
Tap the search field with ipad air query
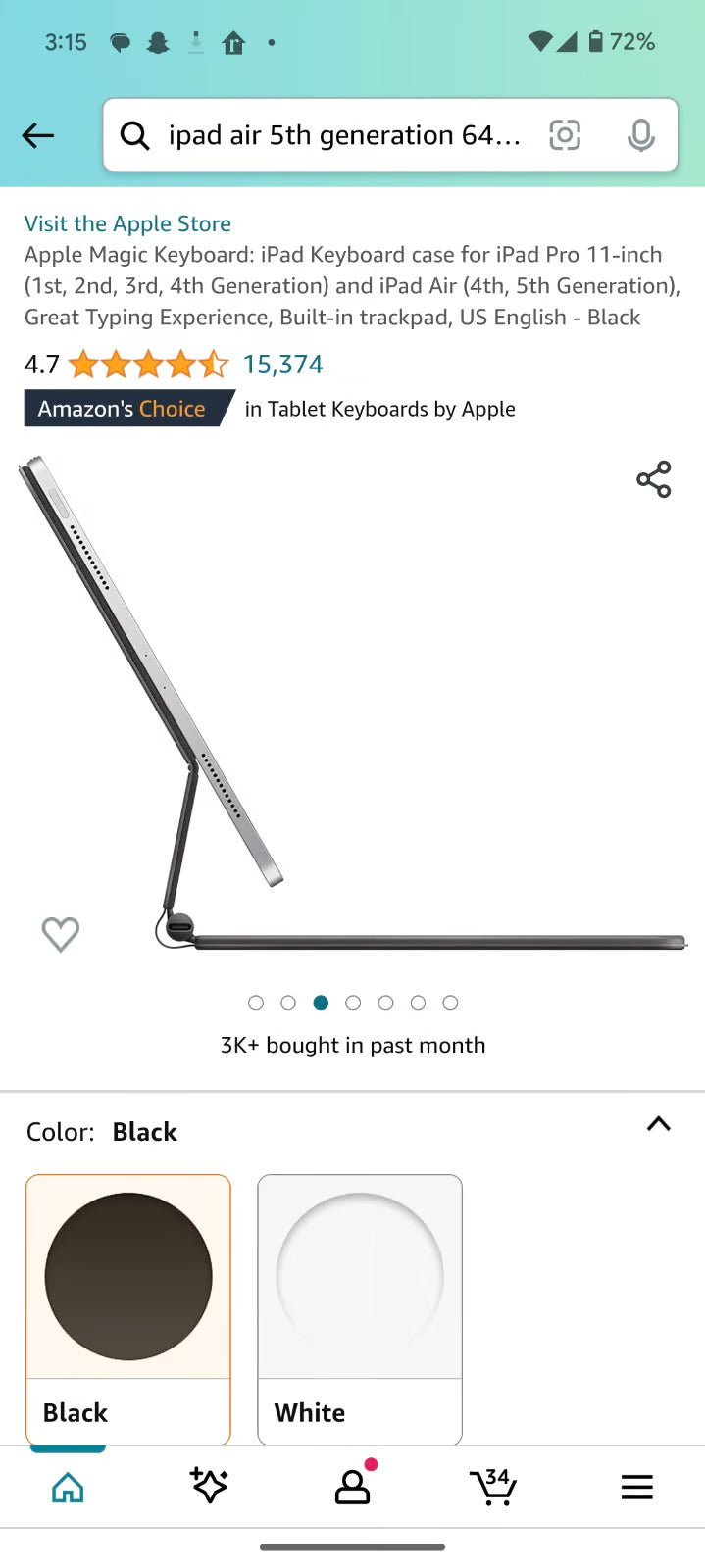[343, 135]
